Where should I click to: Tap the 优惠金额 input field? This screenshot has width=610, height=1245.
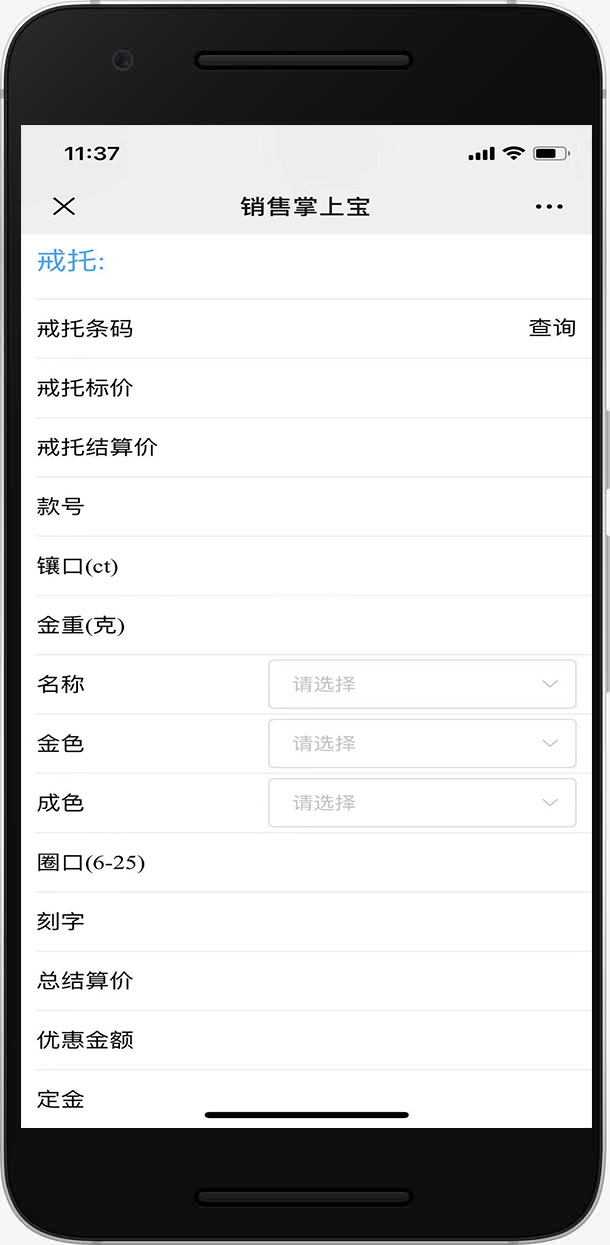click(306, 1040)
